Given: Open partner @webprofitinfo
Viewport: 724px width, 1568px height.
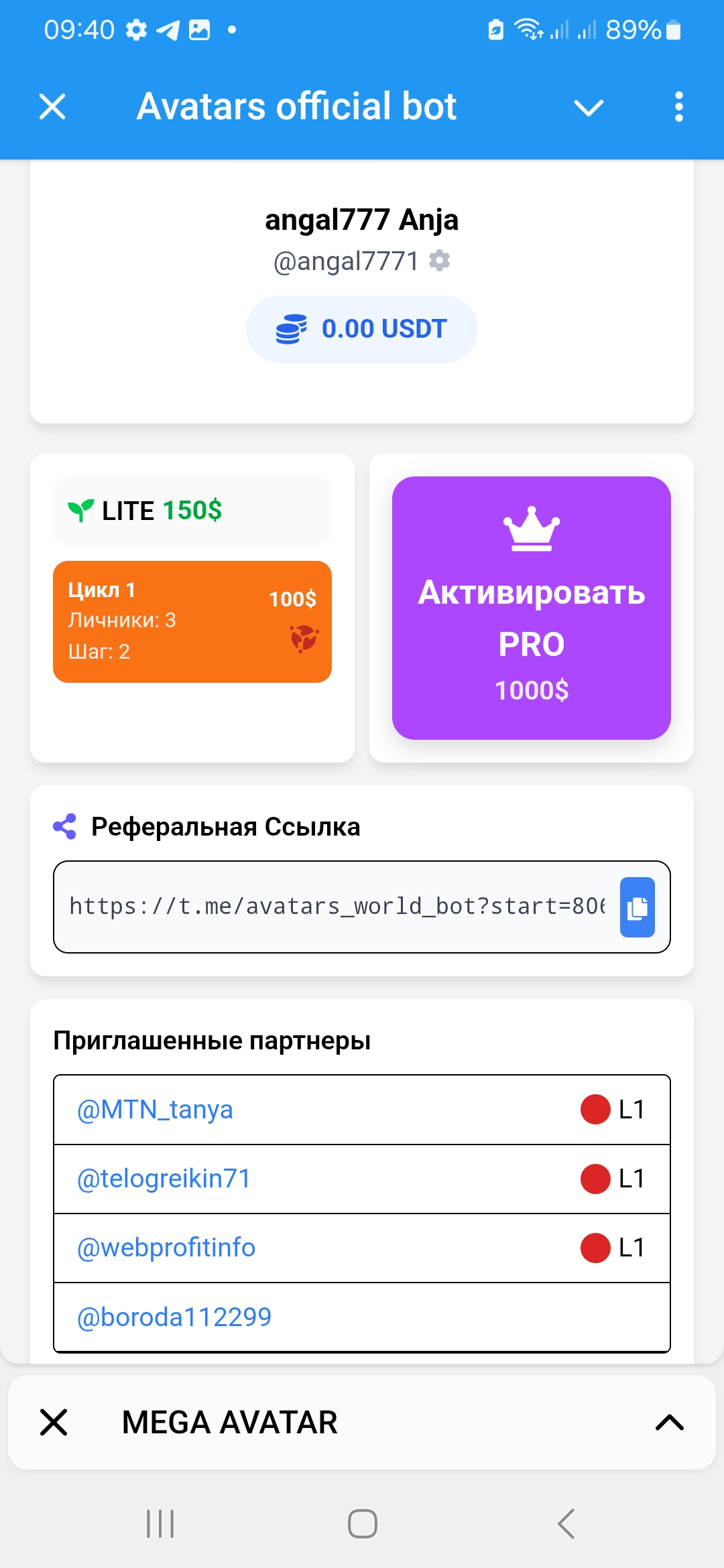Looking at the screenshot, I should tap(166, 1248).
